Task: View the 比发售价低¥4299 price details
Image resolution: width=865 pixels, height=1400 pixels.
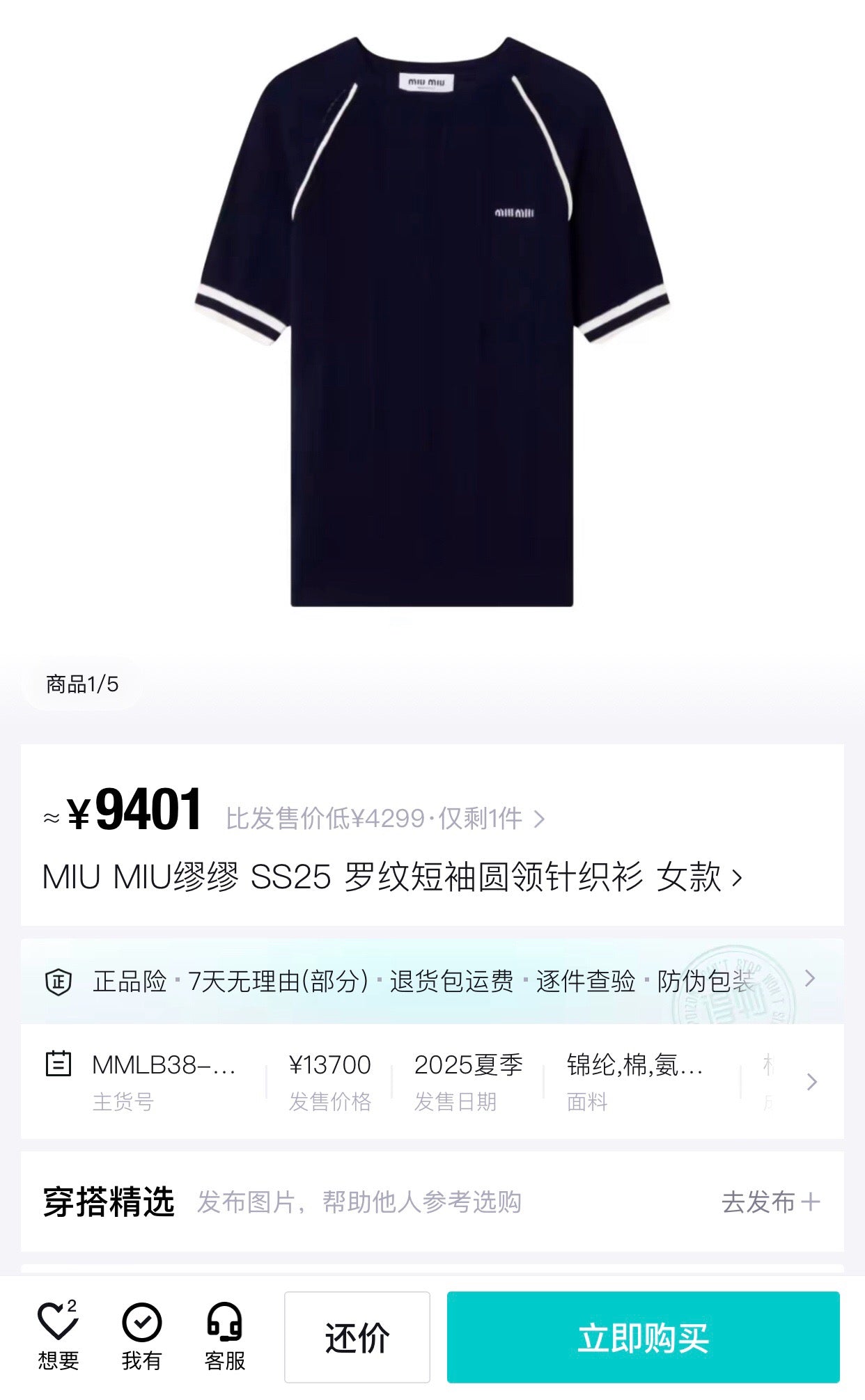Action: 384,819
